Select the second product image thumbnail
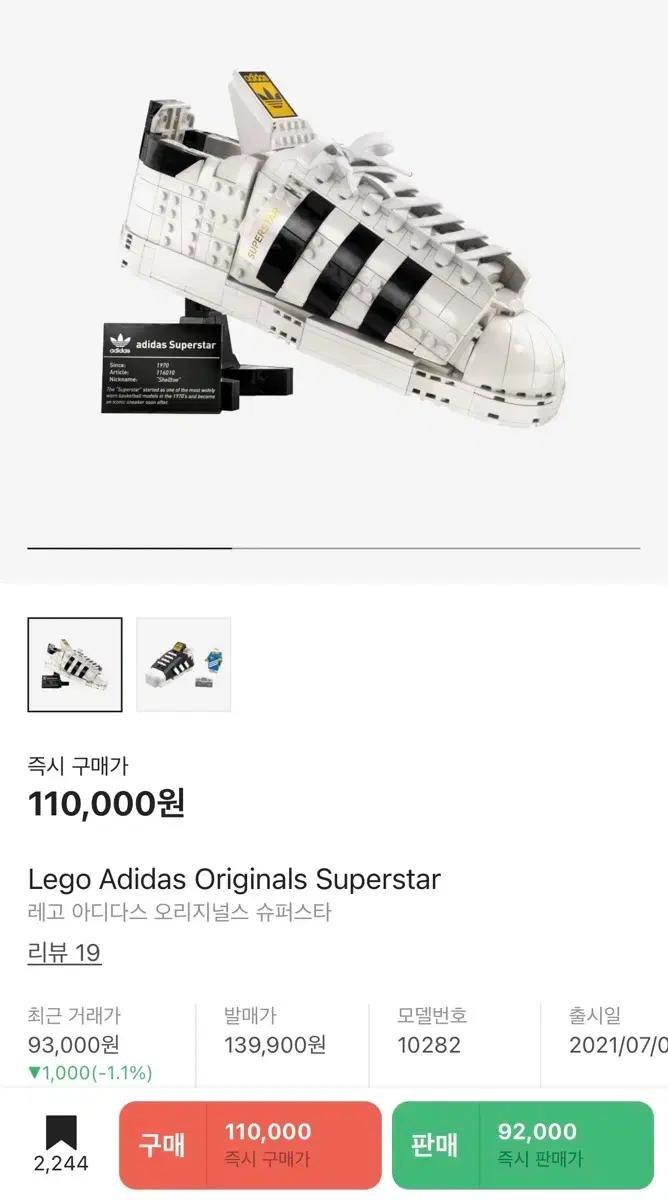 point(184,664)
